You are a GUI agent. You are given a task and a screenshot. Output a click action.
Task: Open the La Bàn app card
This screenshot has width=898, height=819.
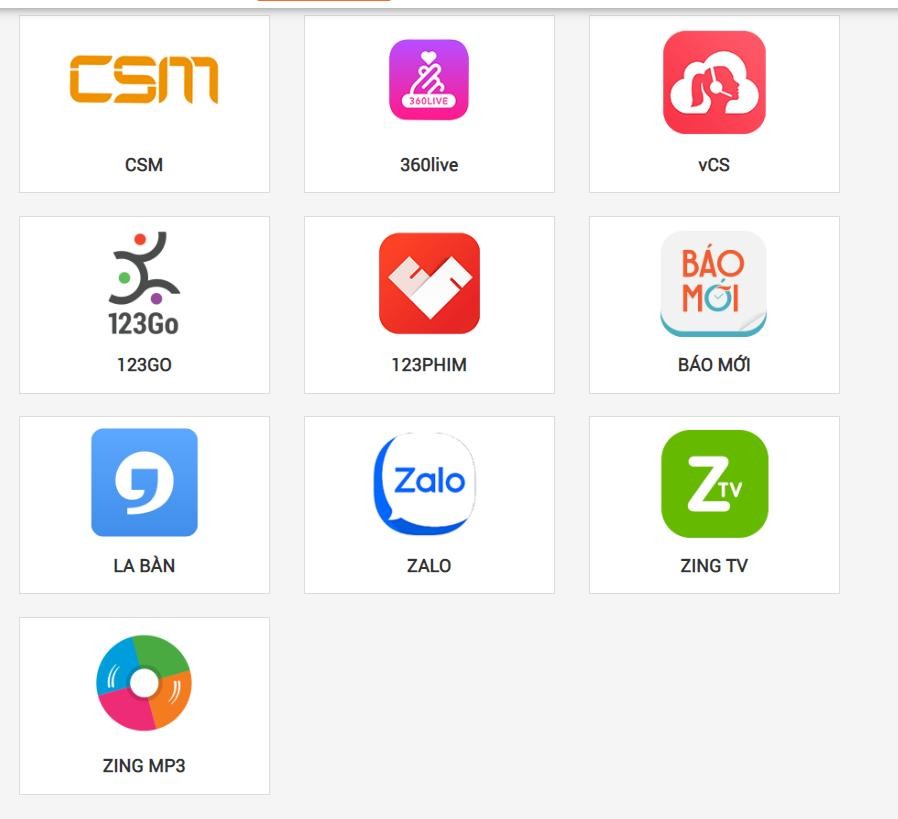[144, 504]
